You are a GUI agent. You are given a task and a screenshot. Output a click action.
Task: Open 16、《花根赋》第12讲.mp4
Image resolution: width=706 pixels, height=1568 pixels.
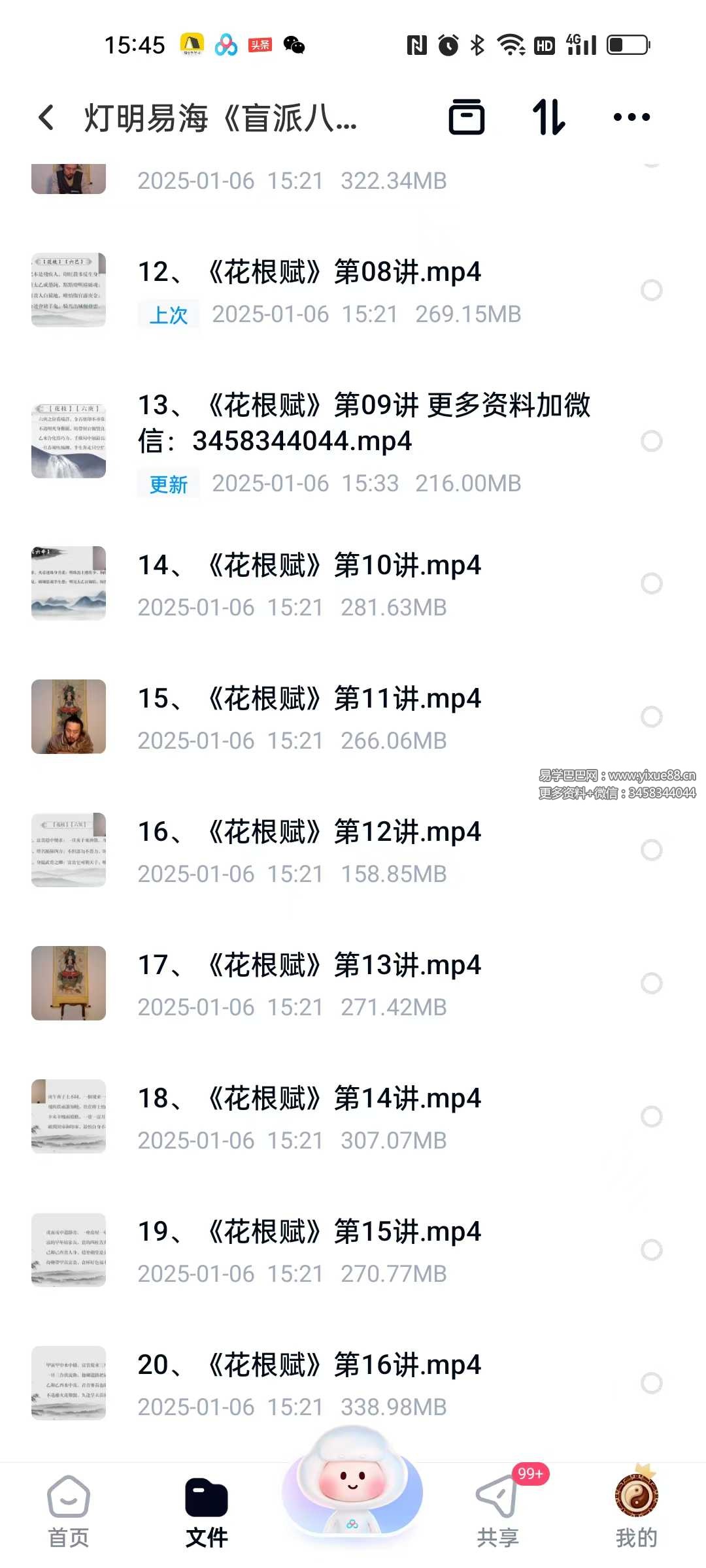coord(309,832)
